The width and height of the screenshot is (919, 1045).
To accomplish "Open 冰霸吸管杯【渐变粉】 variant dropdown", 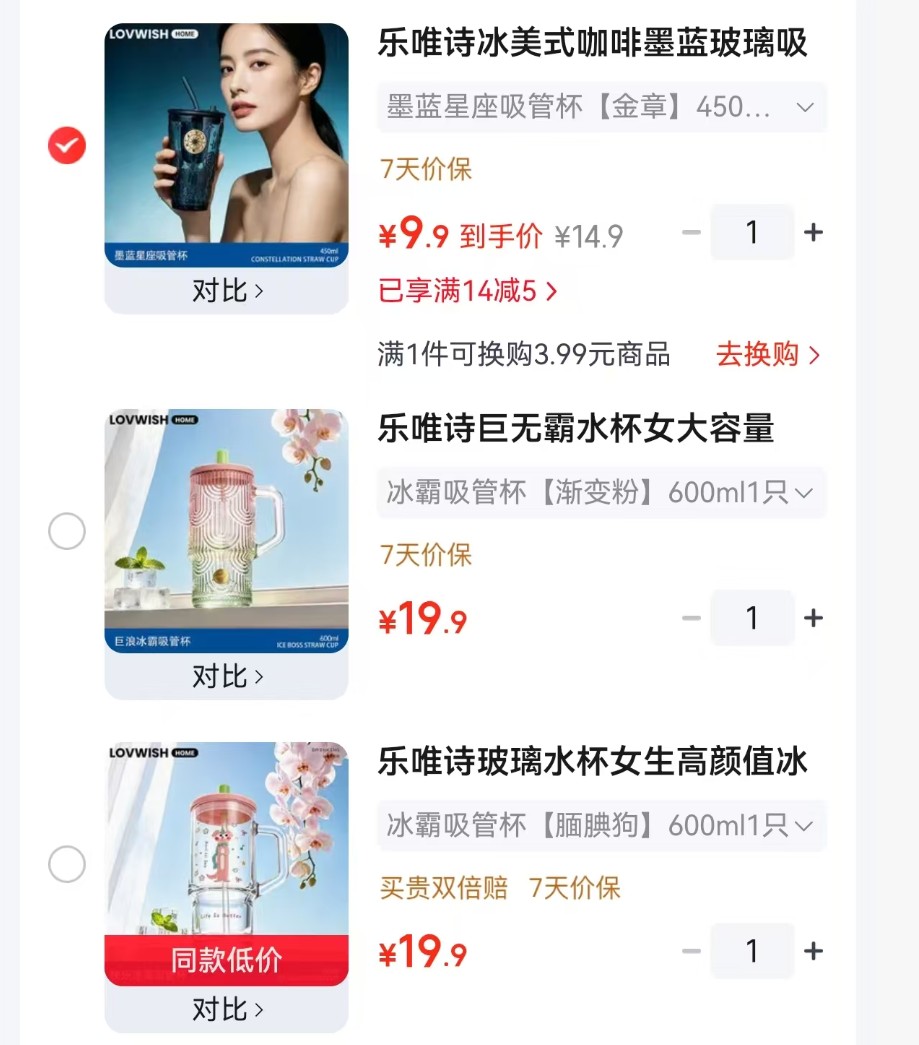I will coord(602,493).
